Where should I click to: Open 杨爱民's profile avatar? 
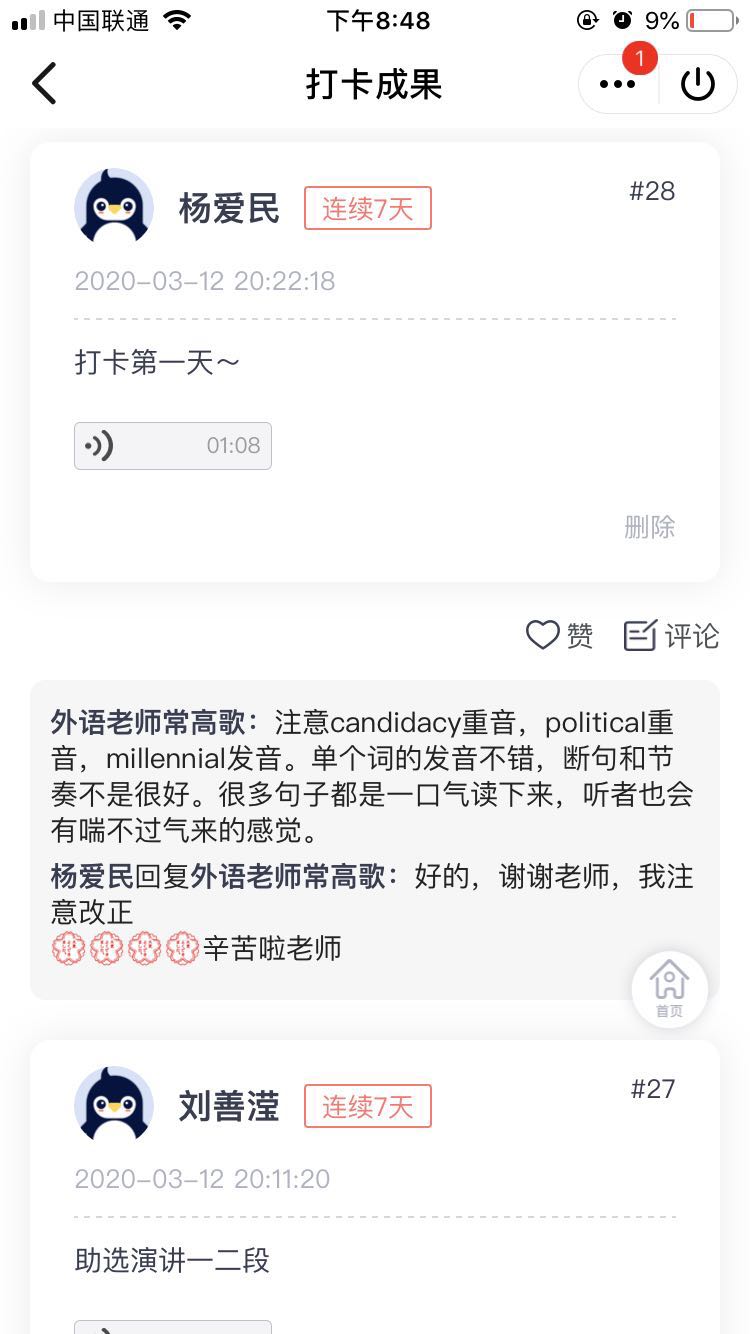[x=114, y=207]
